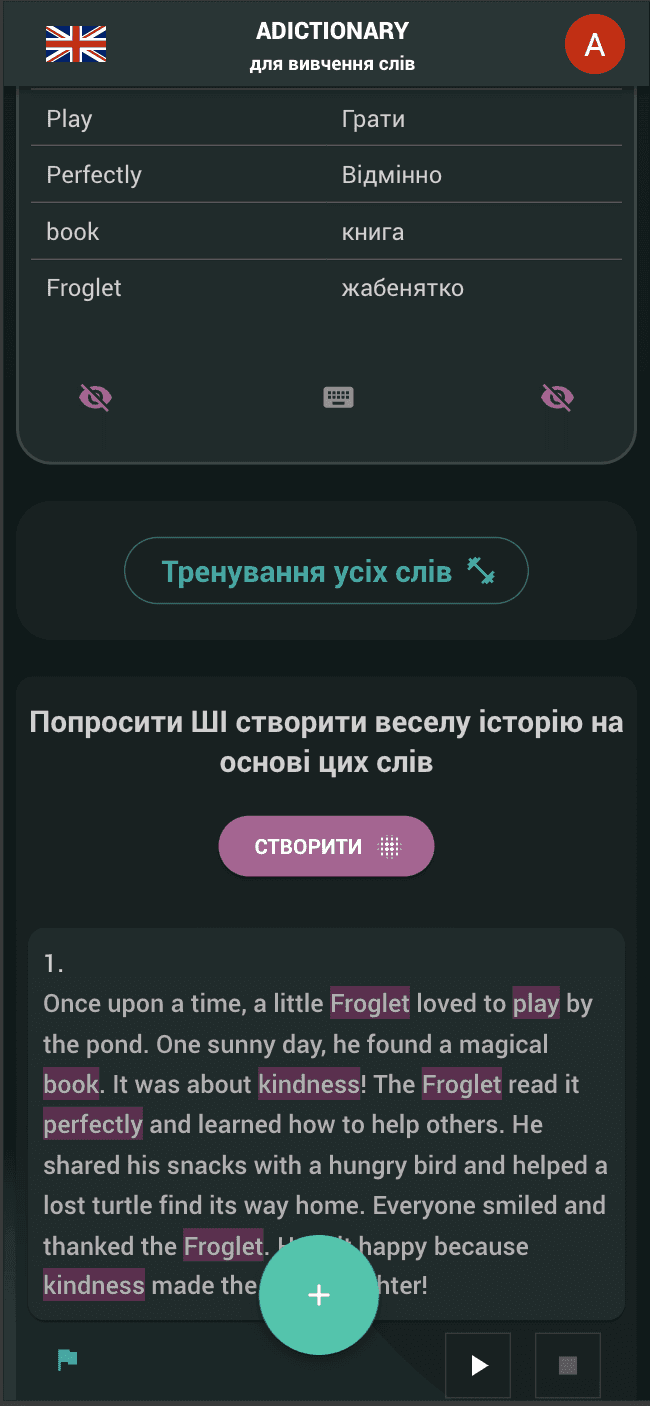
Task: Flag story number 1
Action: (68, 1360)
